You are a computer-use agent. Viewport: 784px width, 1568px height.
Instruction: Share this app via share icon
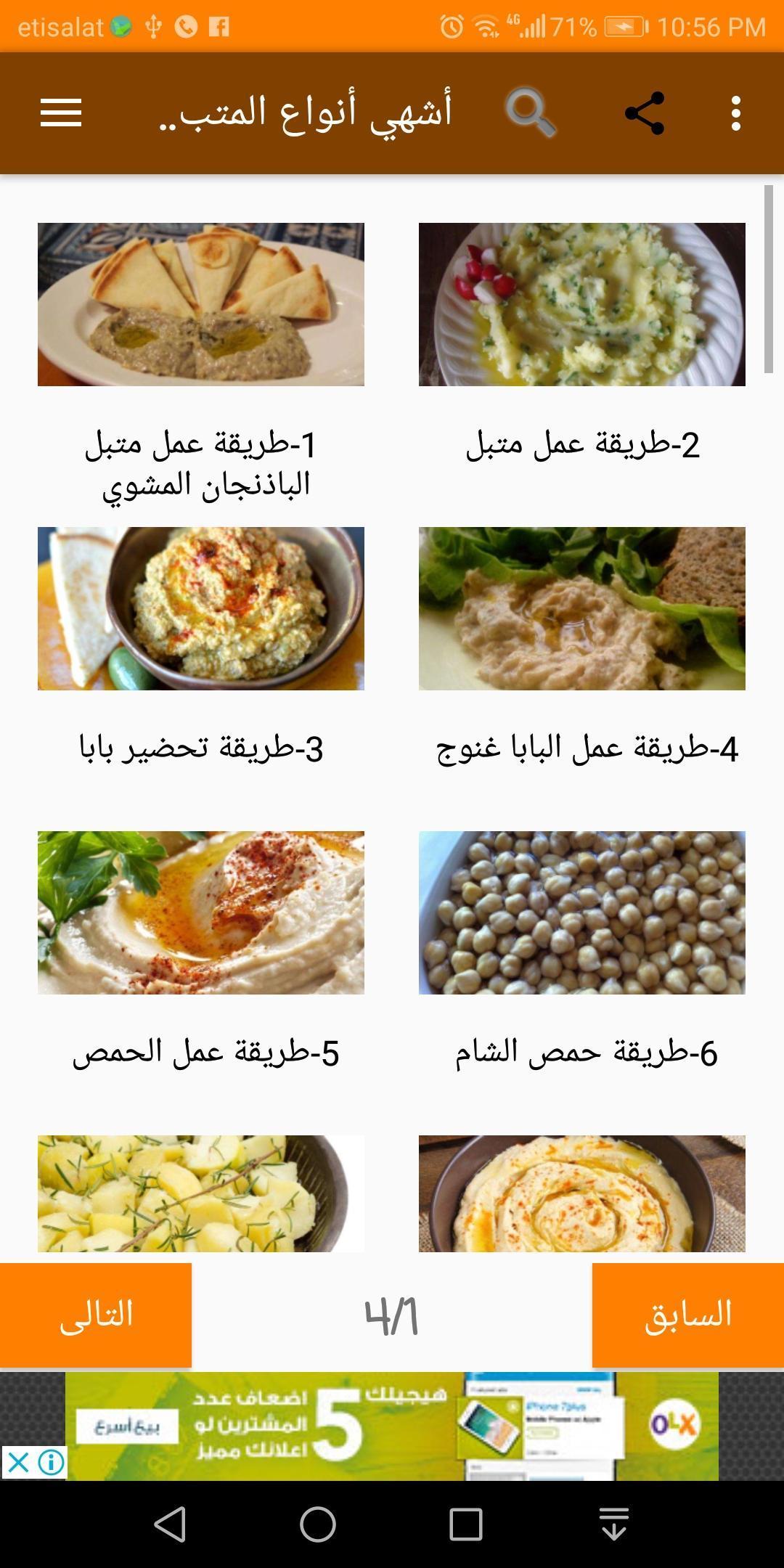645,113
